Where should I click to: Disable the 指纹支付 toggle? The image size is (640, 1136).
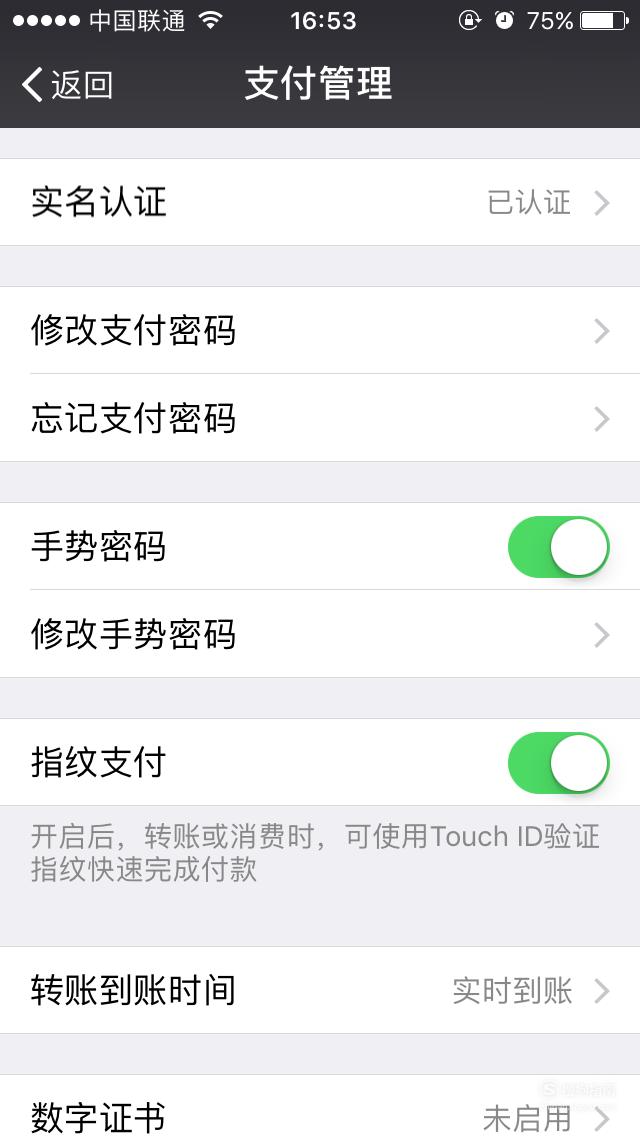pos(558,763)
